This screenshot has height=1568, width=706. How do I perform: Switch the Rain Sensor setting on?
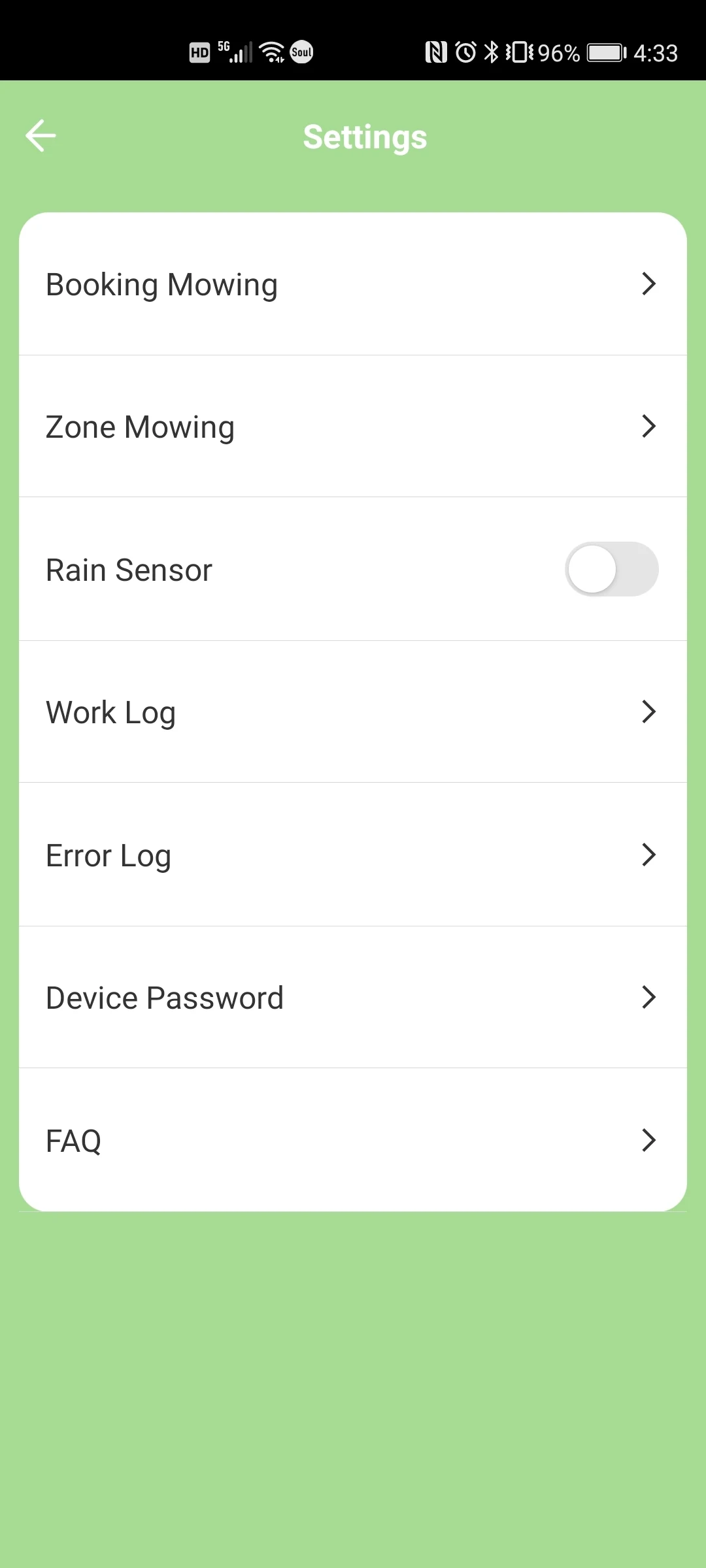pos(611,569)
